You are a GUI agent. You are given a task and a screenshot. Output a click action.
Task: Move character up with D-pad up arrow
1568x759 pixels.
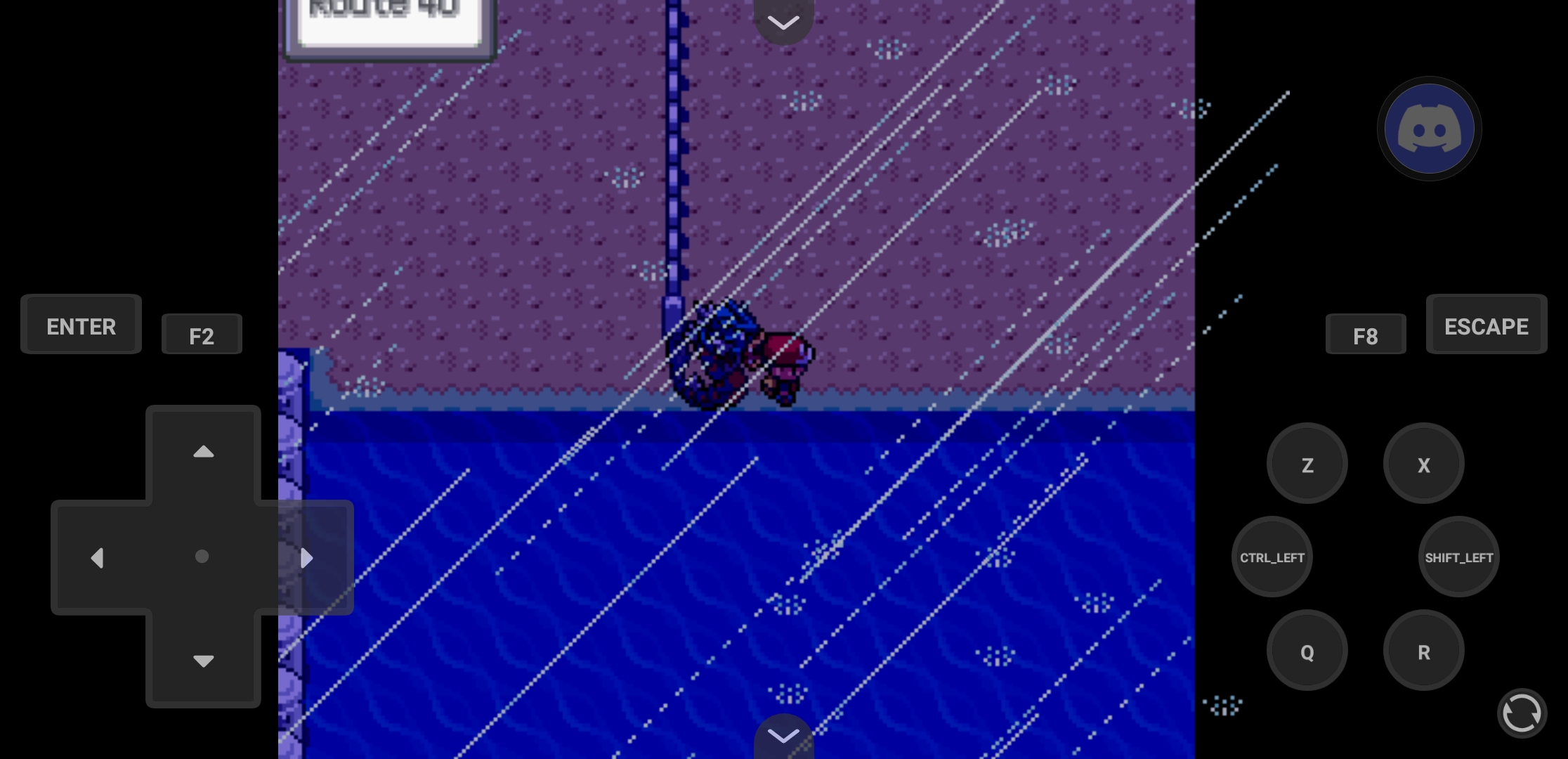click(x=203, y=452)
